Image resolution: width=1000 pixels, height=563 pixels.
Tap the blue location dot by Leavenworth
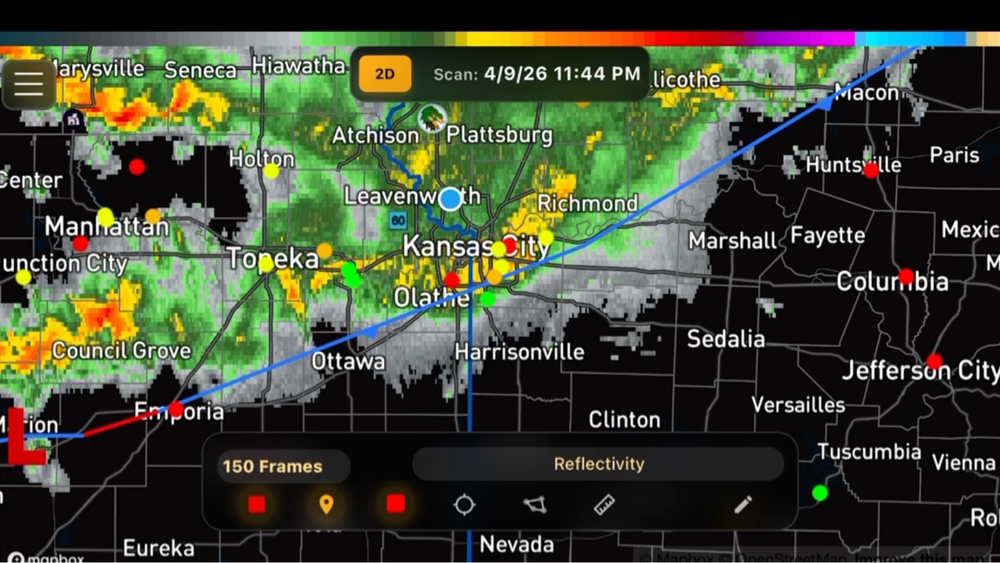click(450, 198)
